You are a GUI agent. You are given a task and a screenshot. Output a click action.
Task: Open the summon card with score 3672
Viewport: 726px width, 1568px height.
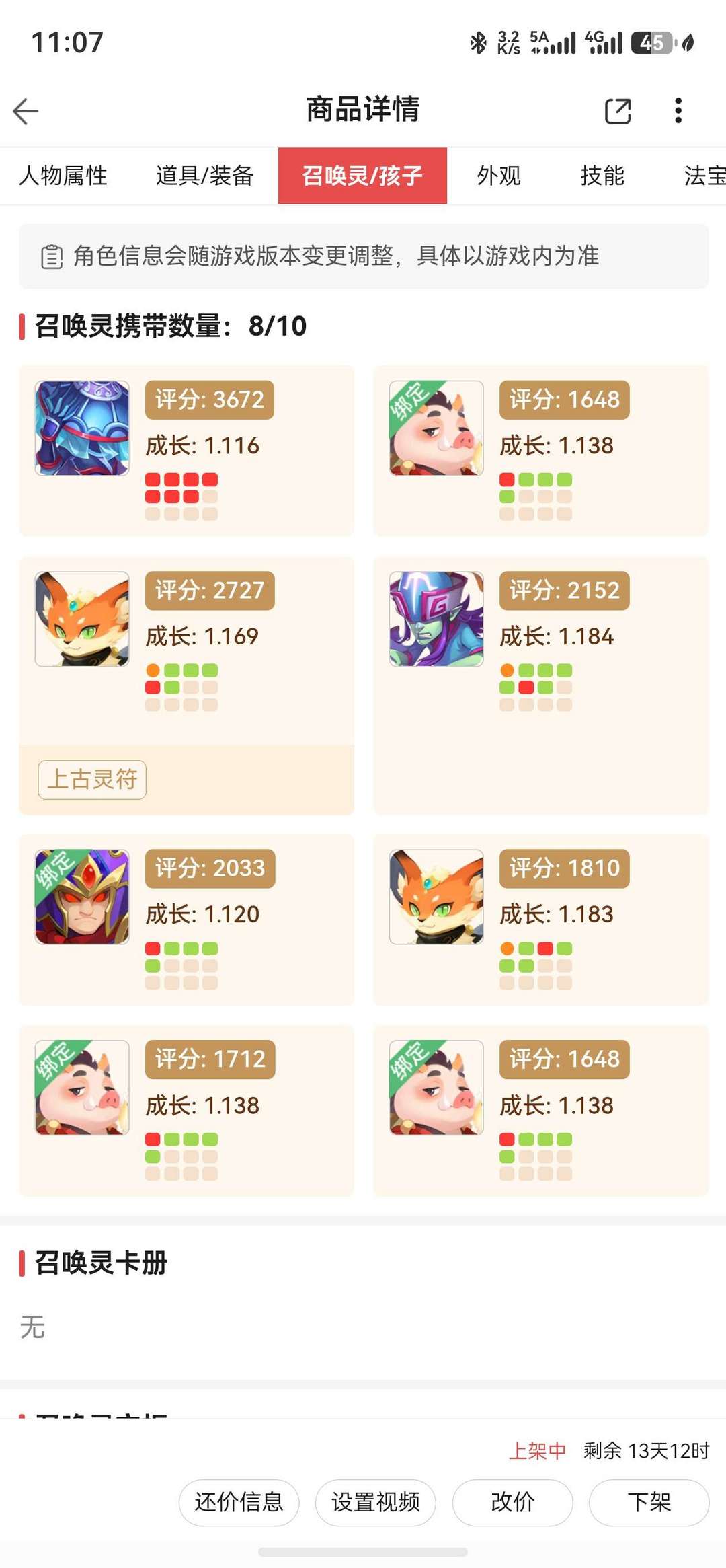tap(186, 451)
